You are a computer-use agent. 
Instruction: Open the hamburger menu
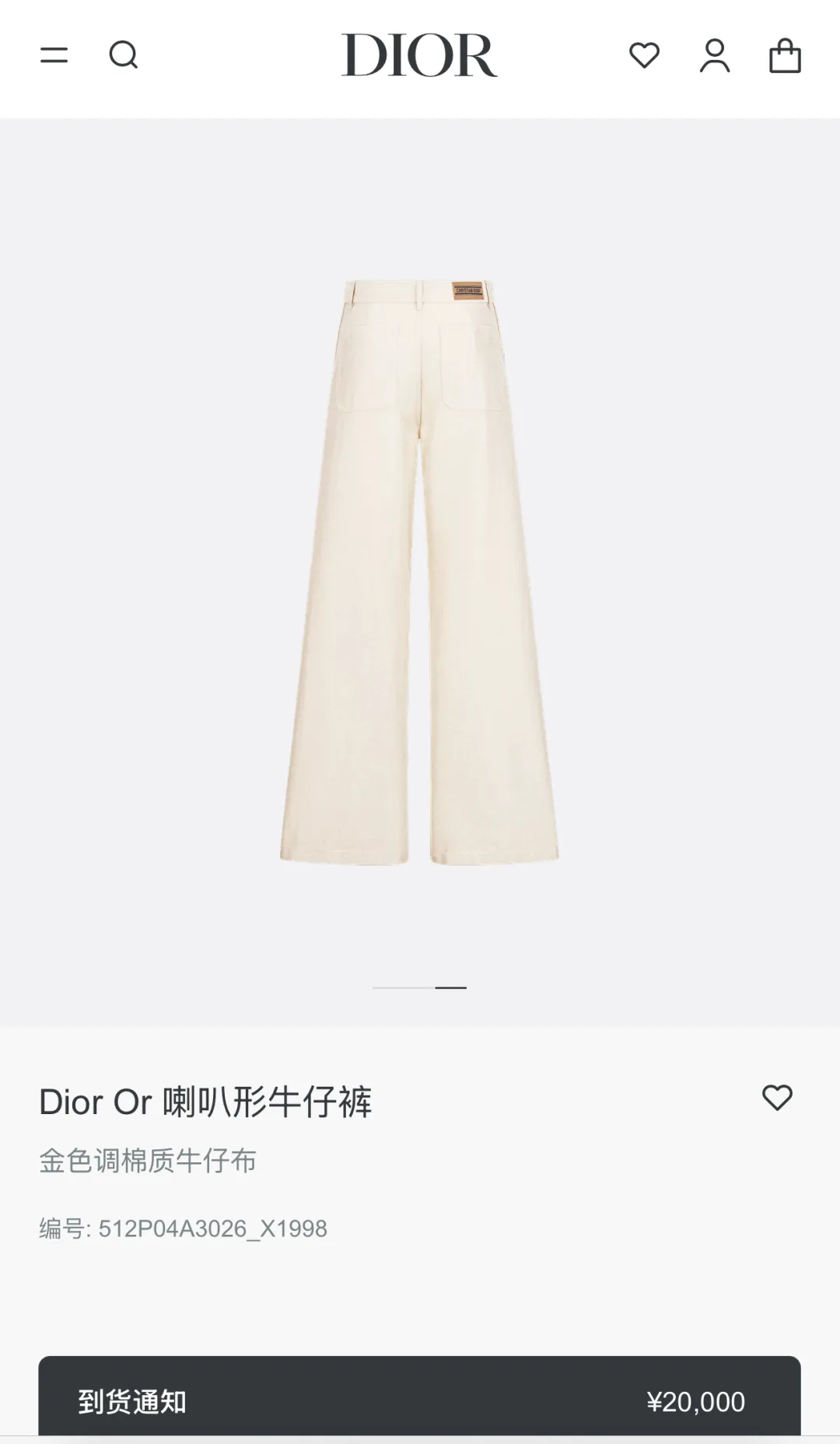pyautogui.click(x=54, y=55)
